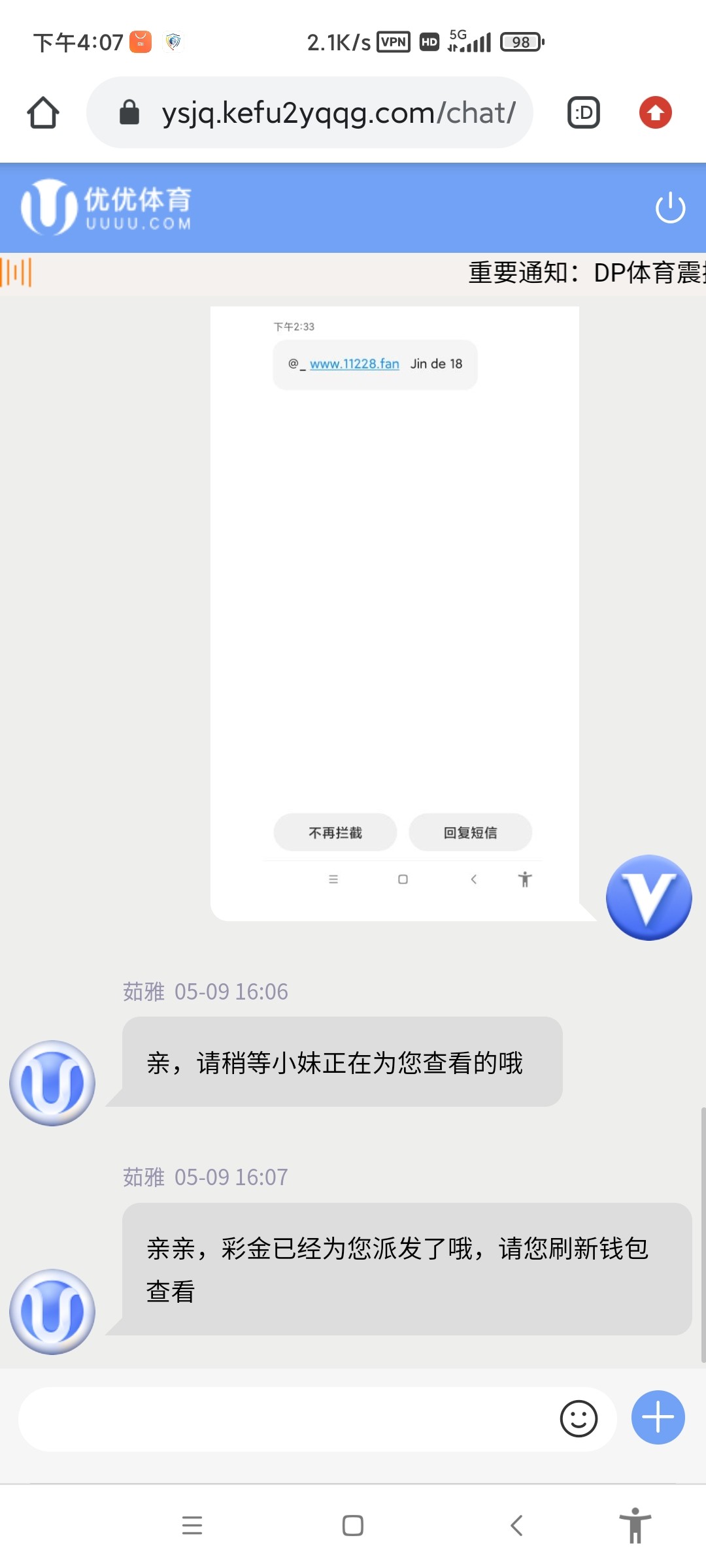Tap the :D icon beside the address bar
Image resolution: width=706 pixels, height=1568 pixels.
pyautogui.click(x=582, y=112)
